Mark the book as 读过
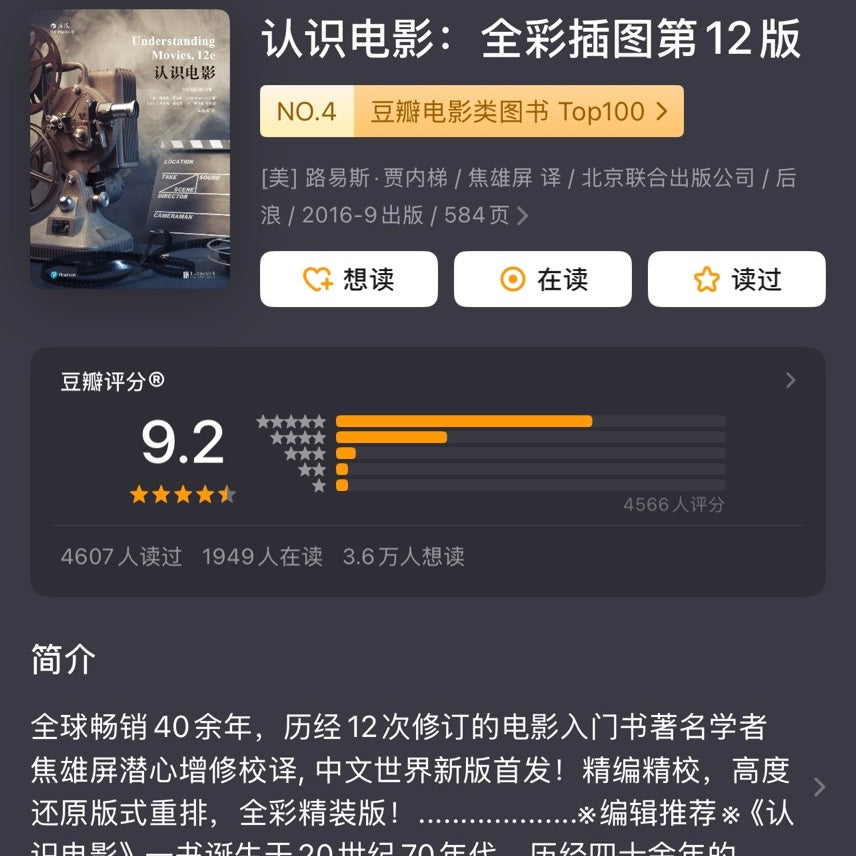 [736, 279]
